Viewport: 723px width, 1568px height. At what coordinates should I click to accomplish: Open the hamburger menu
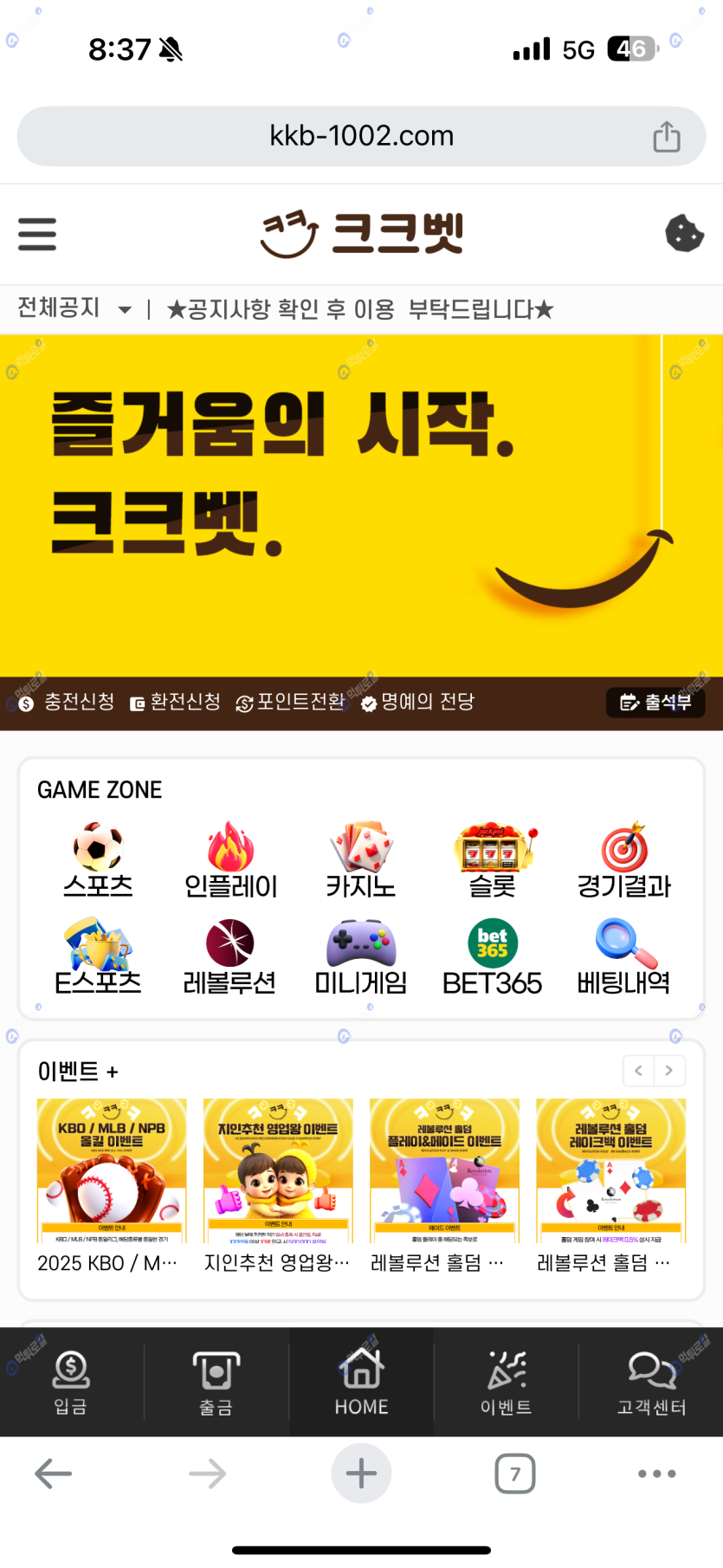click(37, 234)
